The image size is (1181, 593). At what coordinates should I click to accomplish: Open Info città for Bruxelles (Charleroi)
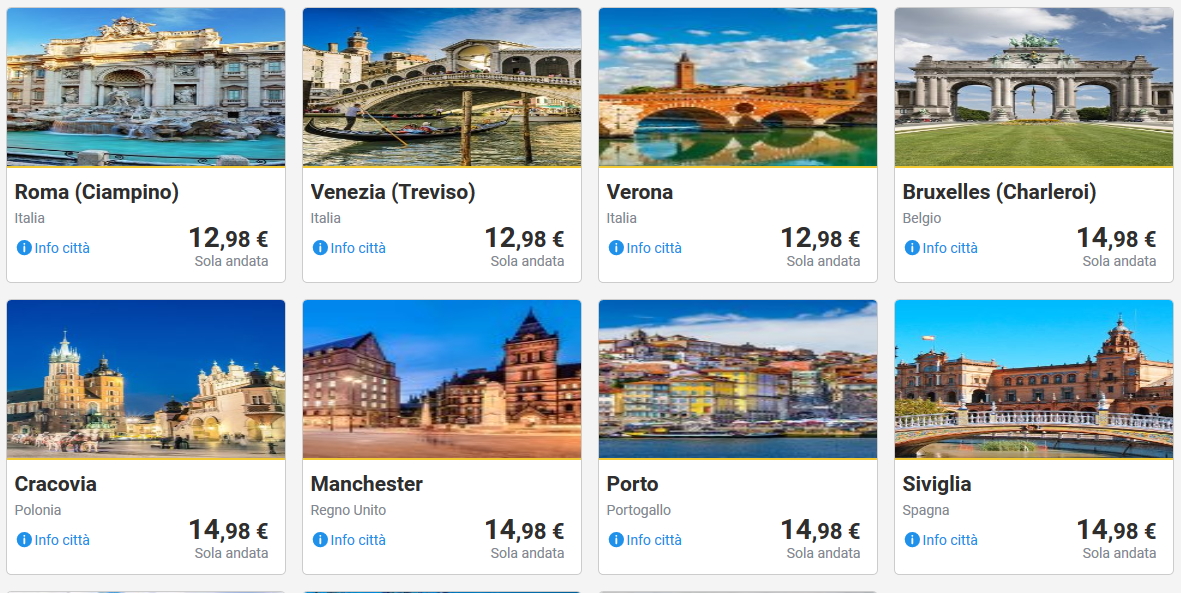click(942, 248)
